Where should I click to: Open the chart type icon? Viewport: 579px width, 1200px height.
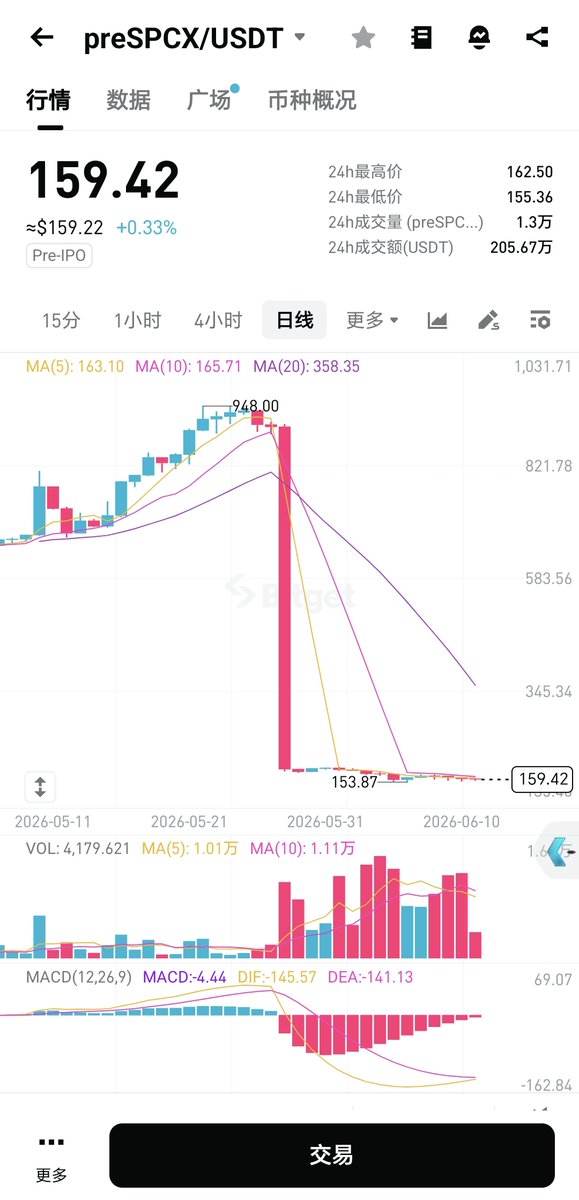437,320
